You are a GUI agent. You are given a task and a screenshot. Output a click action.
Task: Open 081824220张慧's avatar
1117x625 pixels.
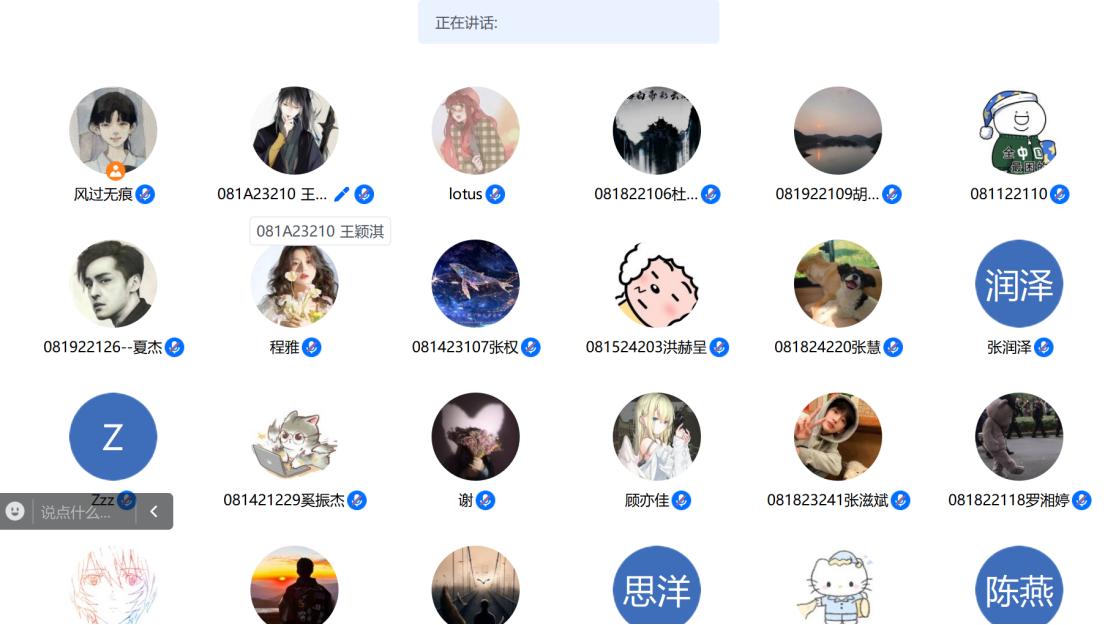pyautogui.click(x=838, y=284)
